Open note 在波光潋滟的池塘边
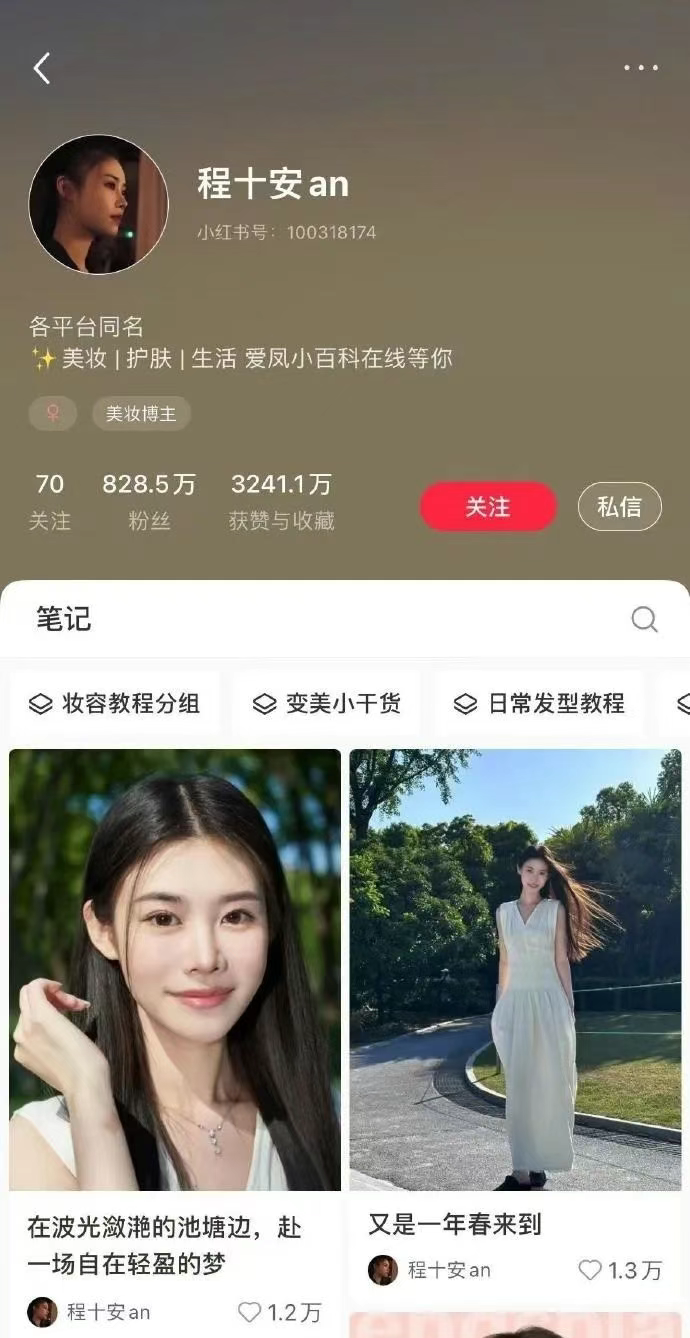 175,970
